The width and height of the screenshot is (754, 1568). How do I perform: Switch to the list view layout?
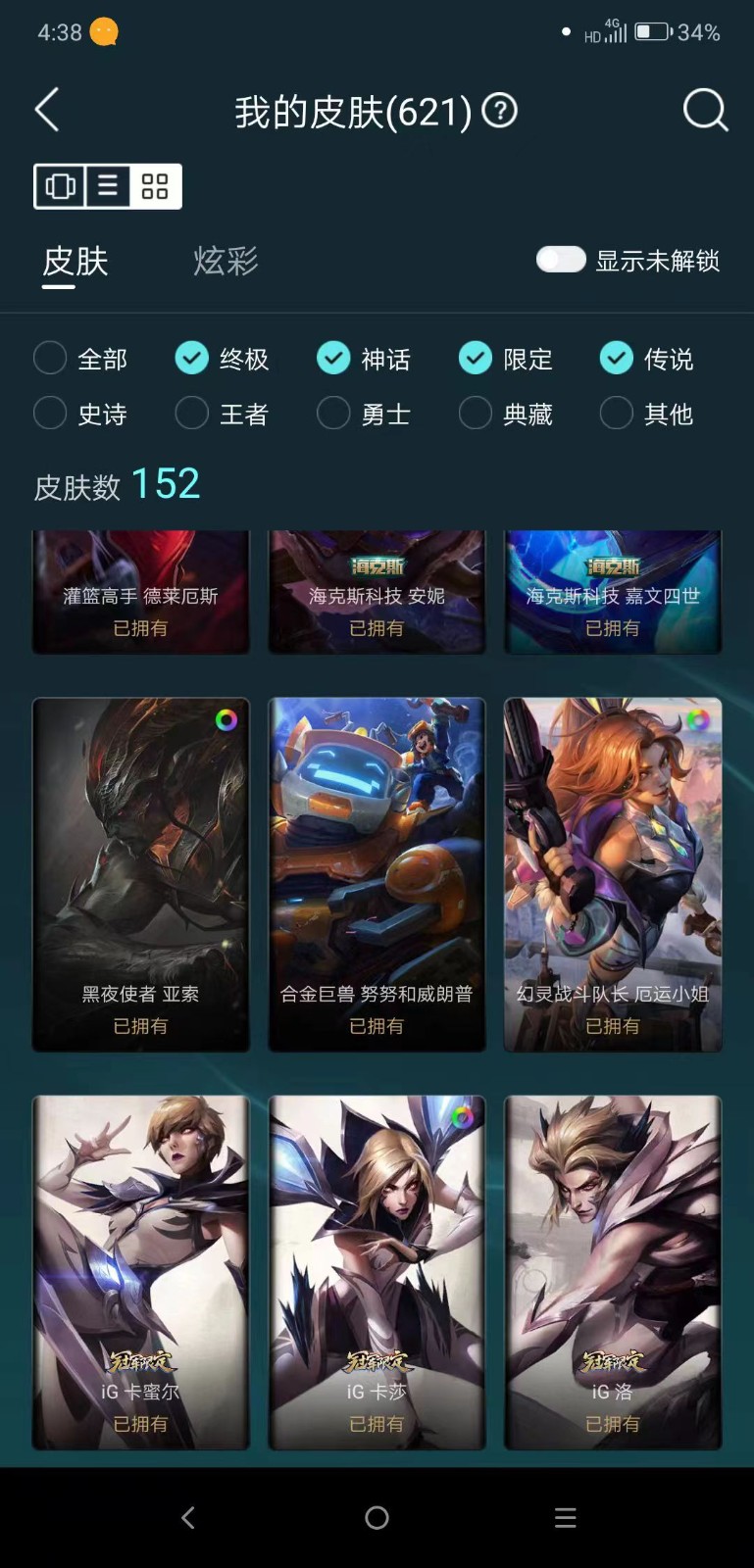[108, 186]
